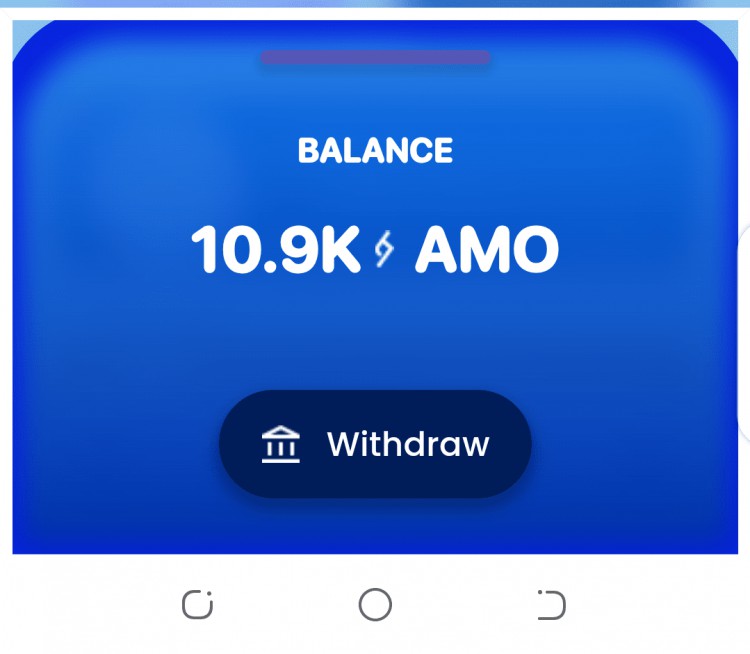750x654 pixels.
Task: Tap the Withdraw button
Action: pos(375,444)
